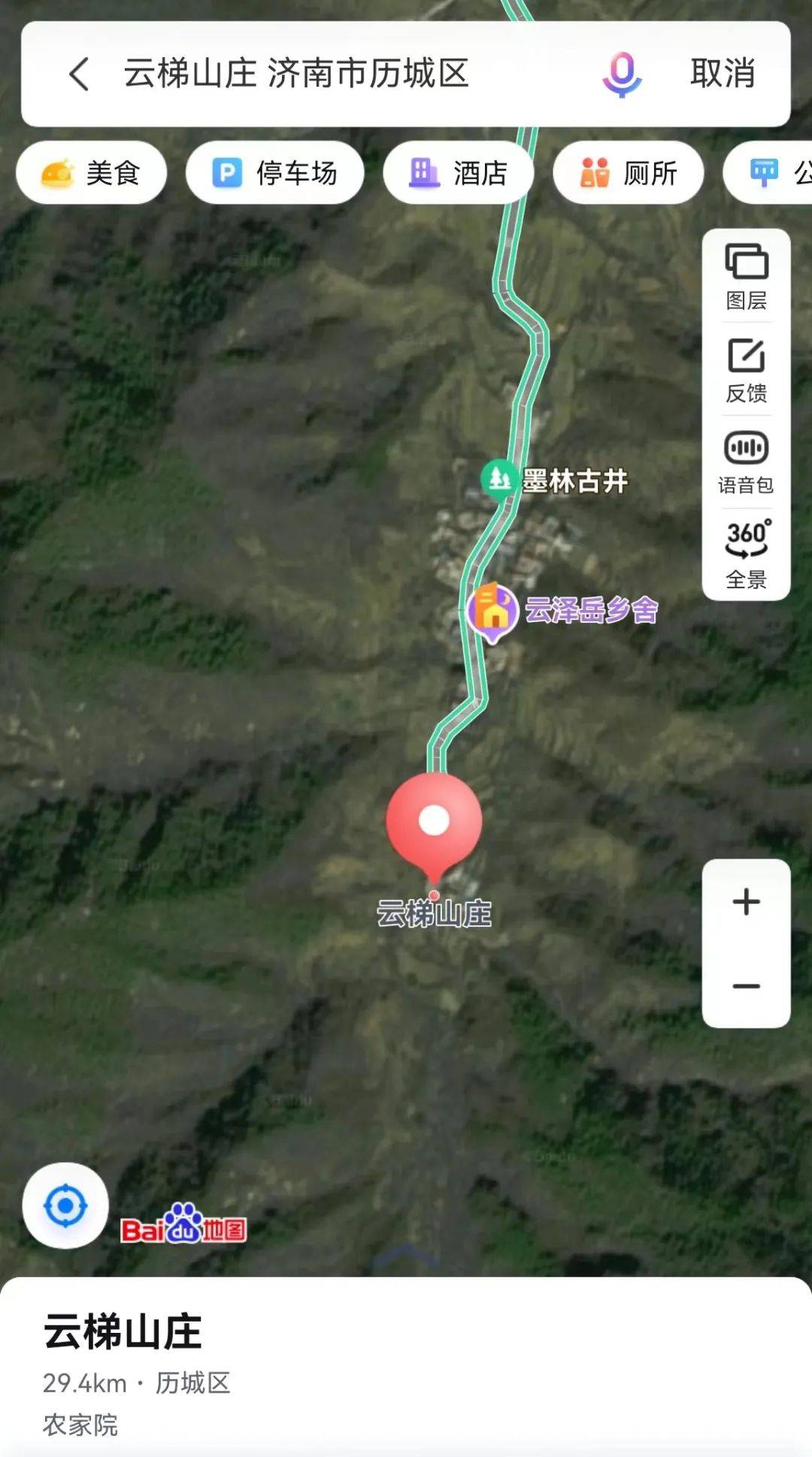This screenshot has width=812, height=1457.
Task: Tap the search field with 云梯山庄 济南市历城区
Action: click(297, 74)
